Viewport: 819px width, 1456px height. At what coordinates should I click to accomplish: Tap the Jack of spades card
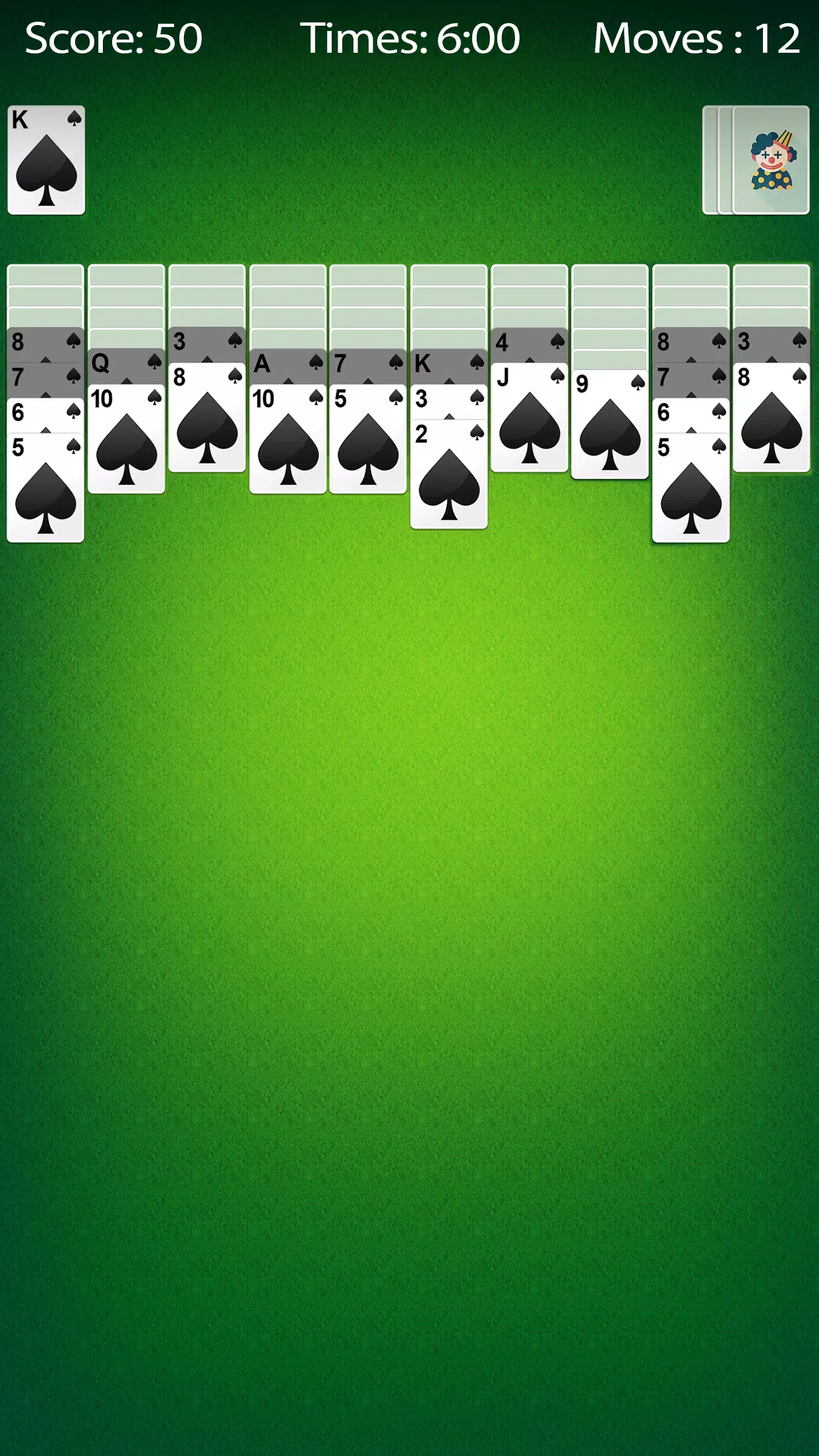(530, 417)
